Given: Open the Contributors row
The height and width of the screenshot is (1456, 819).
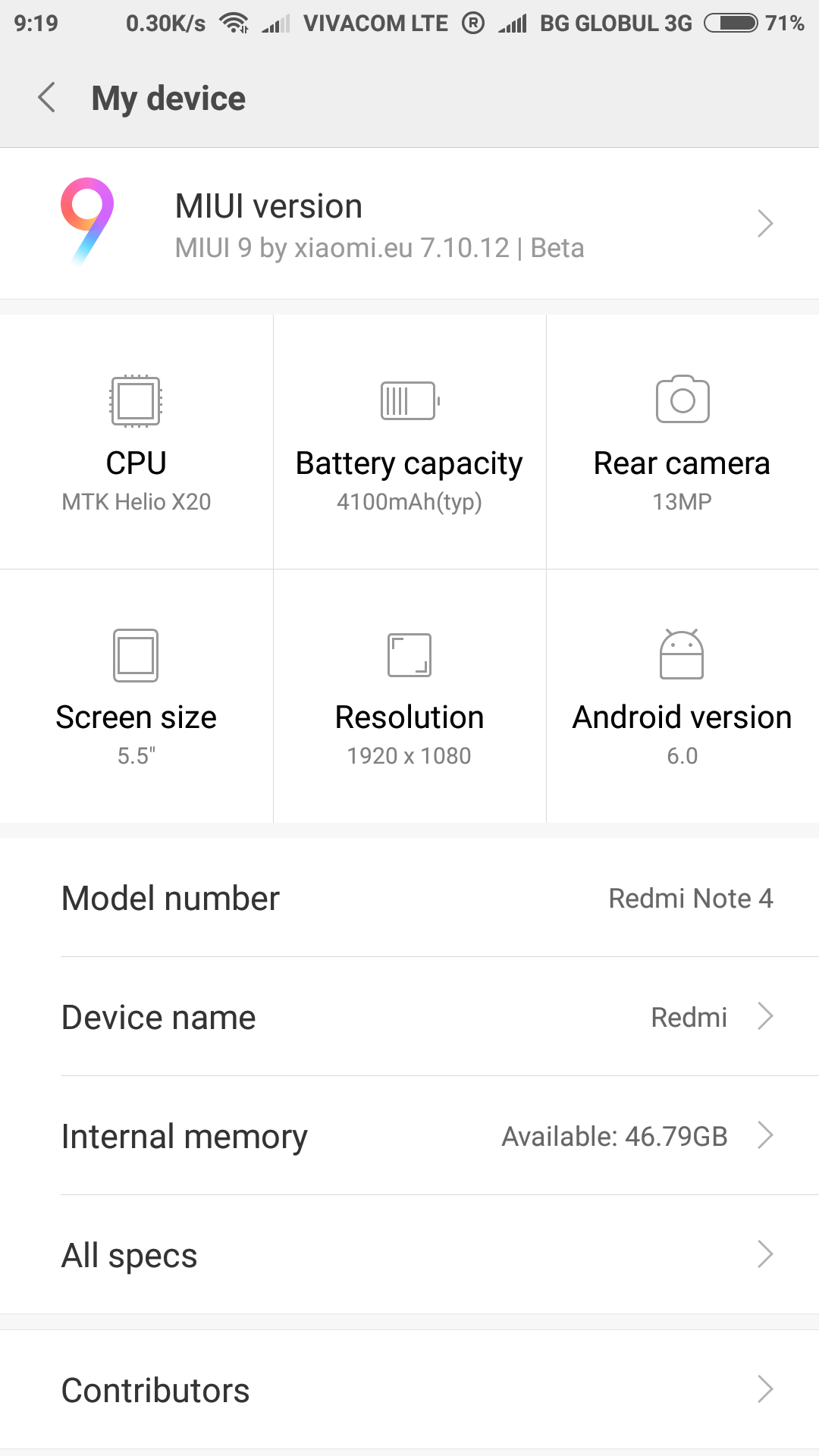Looking at the screenshot, I should [x=409, y=1390].
